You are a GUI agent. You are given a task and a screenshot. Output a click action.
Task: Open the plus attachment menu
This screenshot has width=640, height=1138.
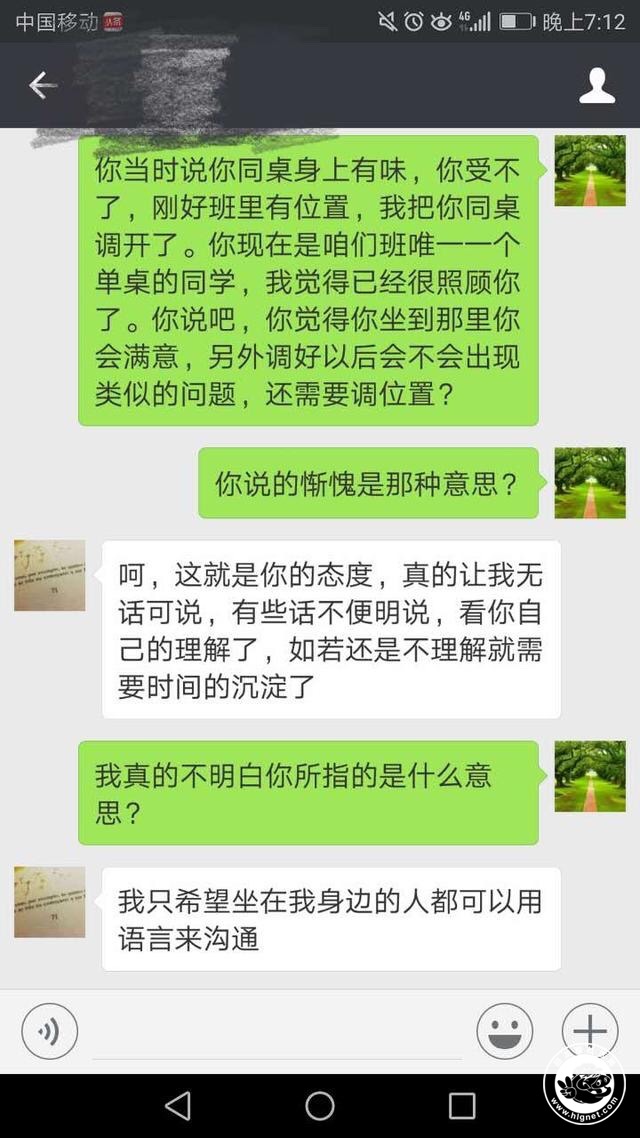point(590,1031)
